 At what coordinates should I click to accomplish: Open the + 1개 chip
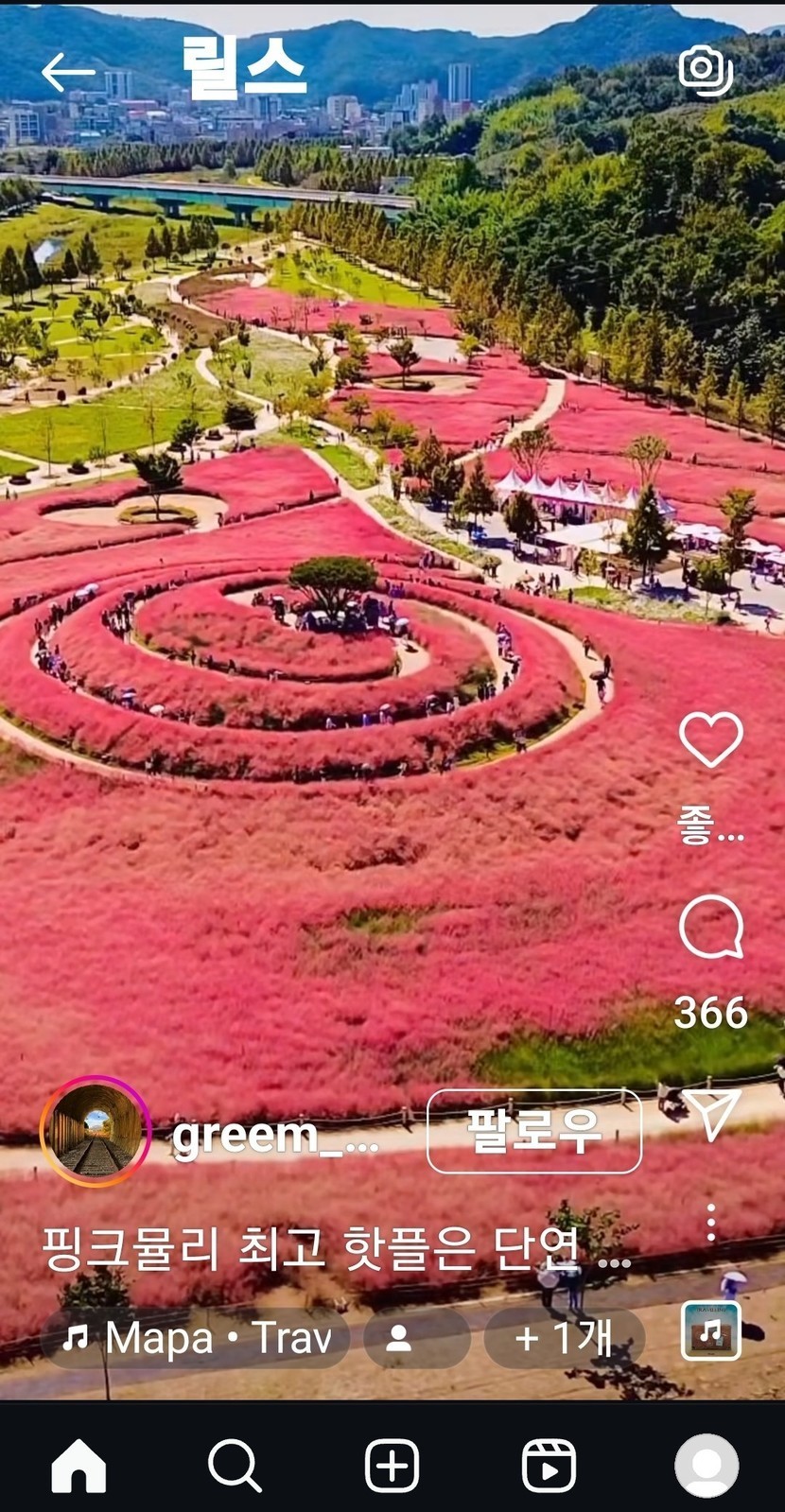(564, 1337)
